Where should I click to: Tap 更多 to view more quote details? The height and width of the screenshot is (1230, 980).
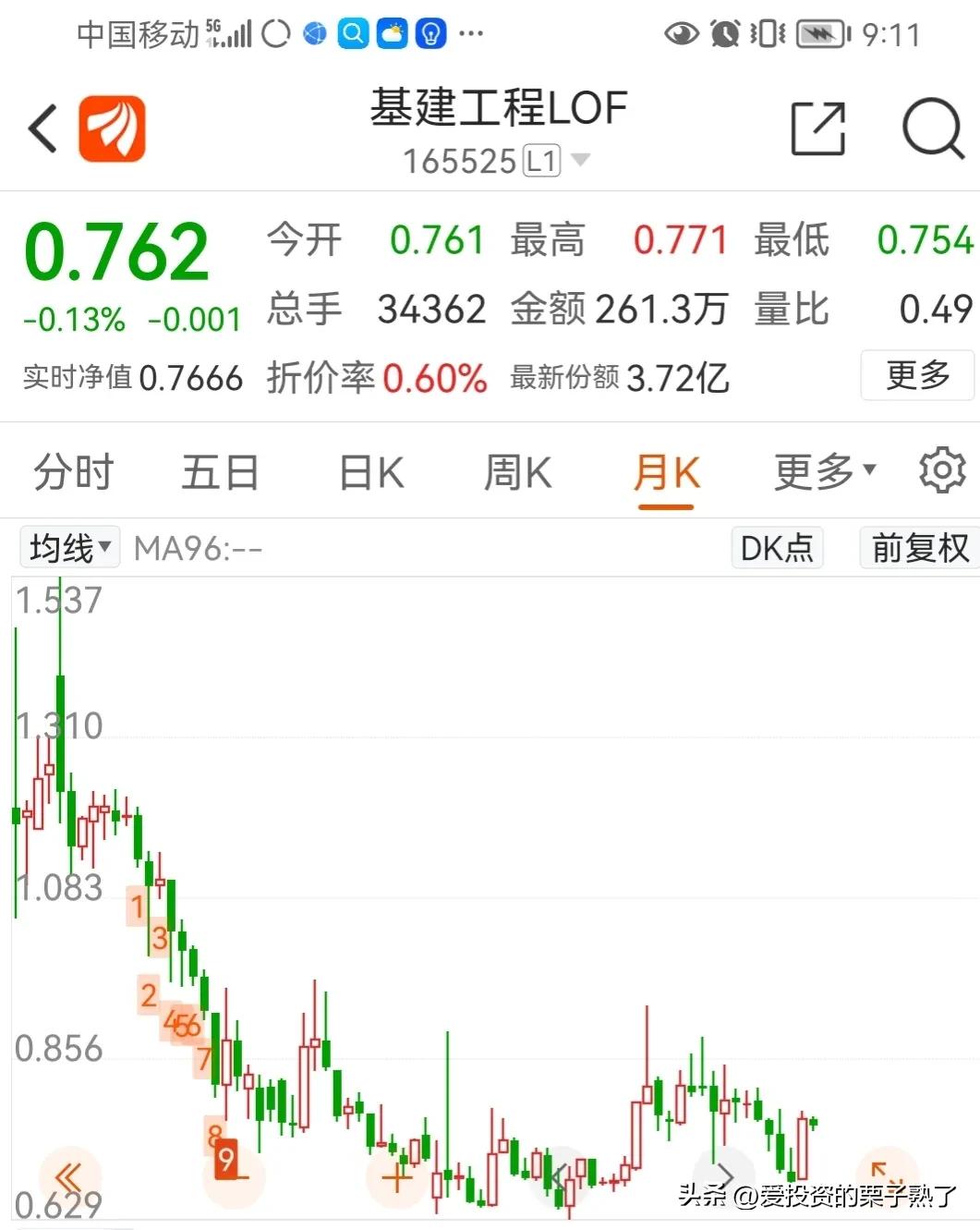click(x=917, y=376)
